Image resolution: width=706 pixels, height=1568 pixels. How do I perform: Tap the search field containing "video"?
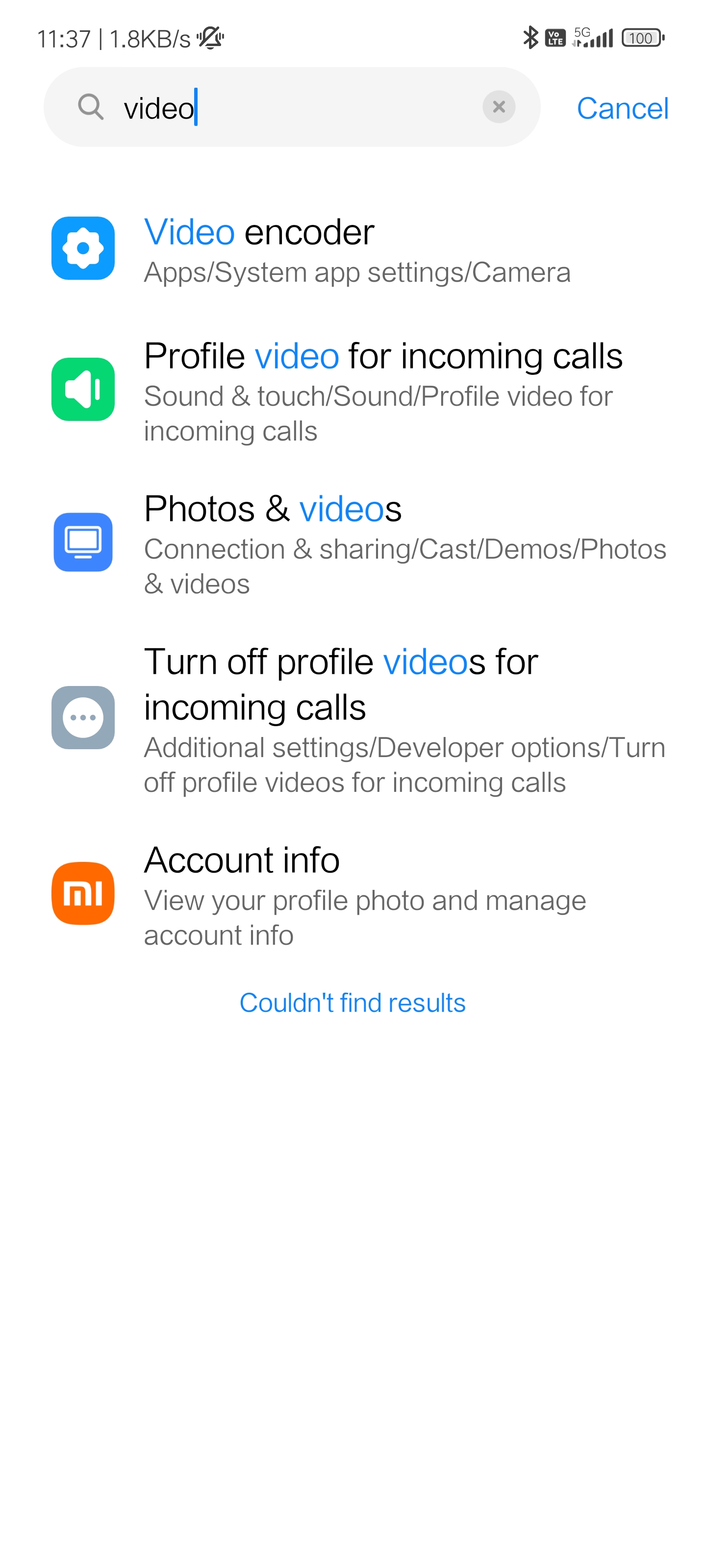[292, 107]
